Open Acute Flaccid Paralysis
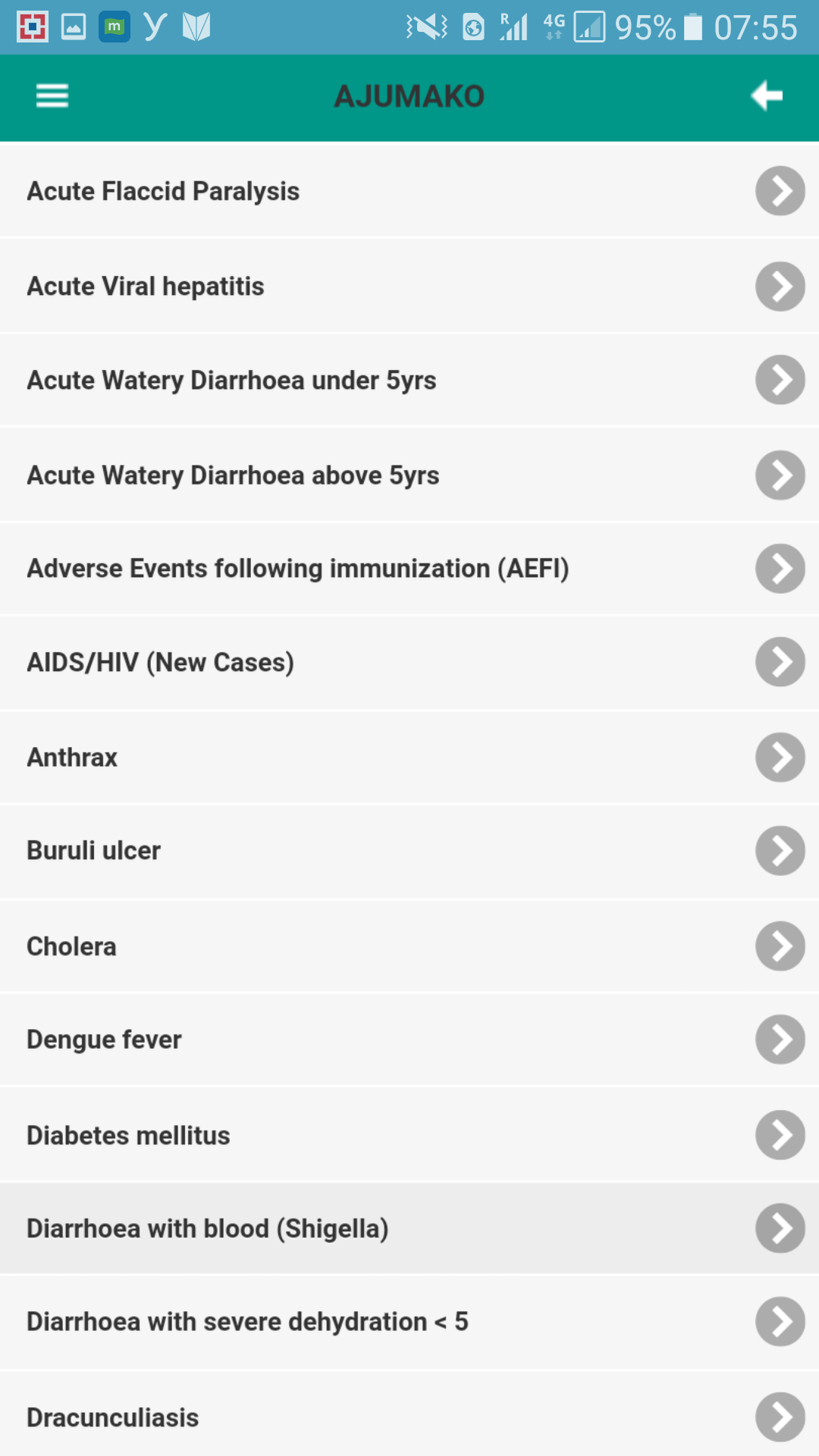The image size is (819, 1456). 409,191
